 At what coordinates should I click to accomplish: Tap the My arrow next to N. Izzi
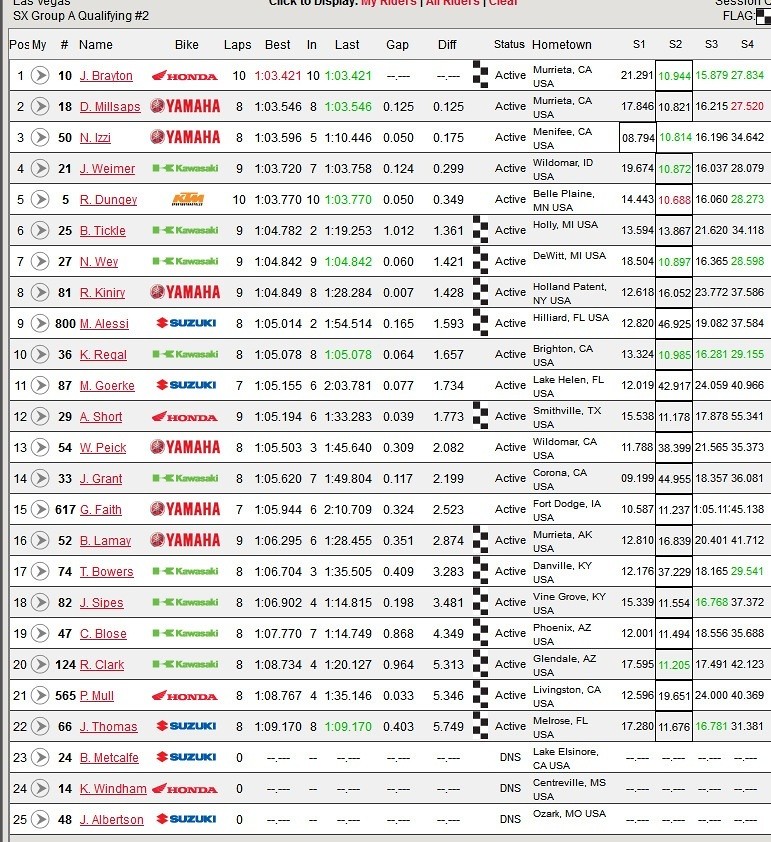click(40, 137)
